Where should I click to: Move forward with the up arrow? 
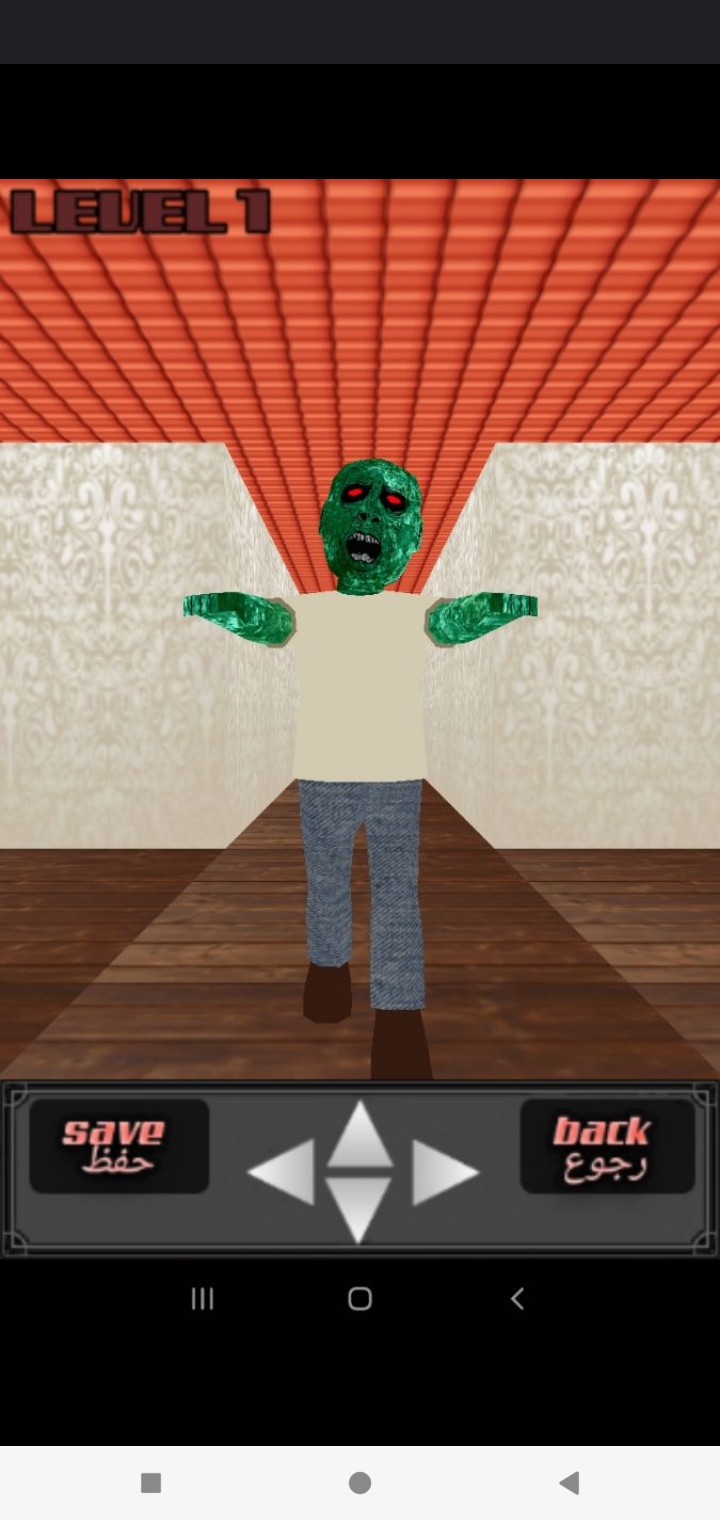pos(360,1136)
